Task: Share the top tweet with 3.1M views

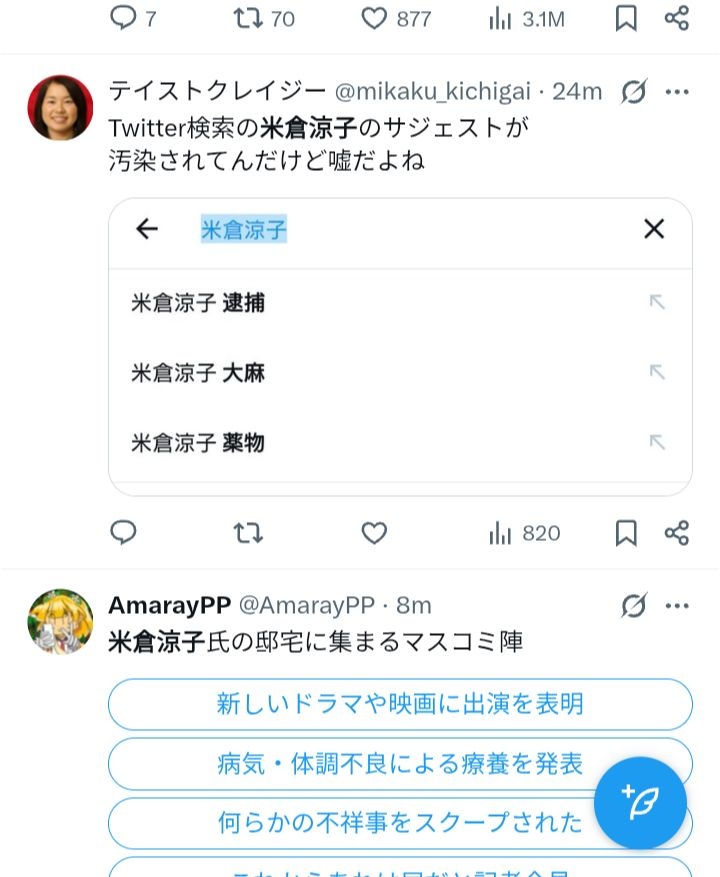Action: click(x=677, y=18)
